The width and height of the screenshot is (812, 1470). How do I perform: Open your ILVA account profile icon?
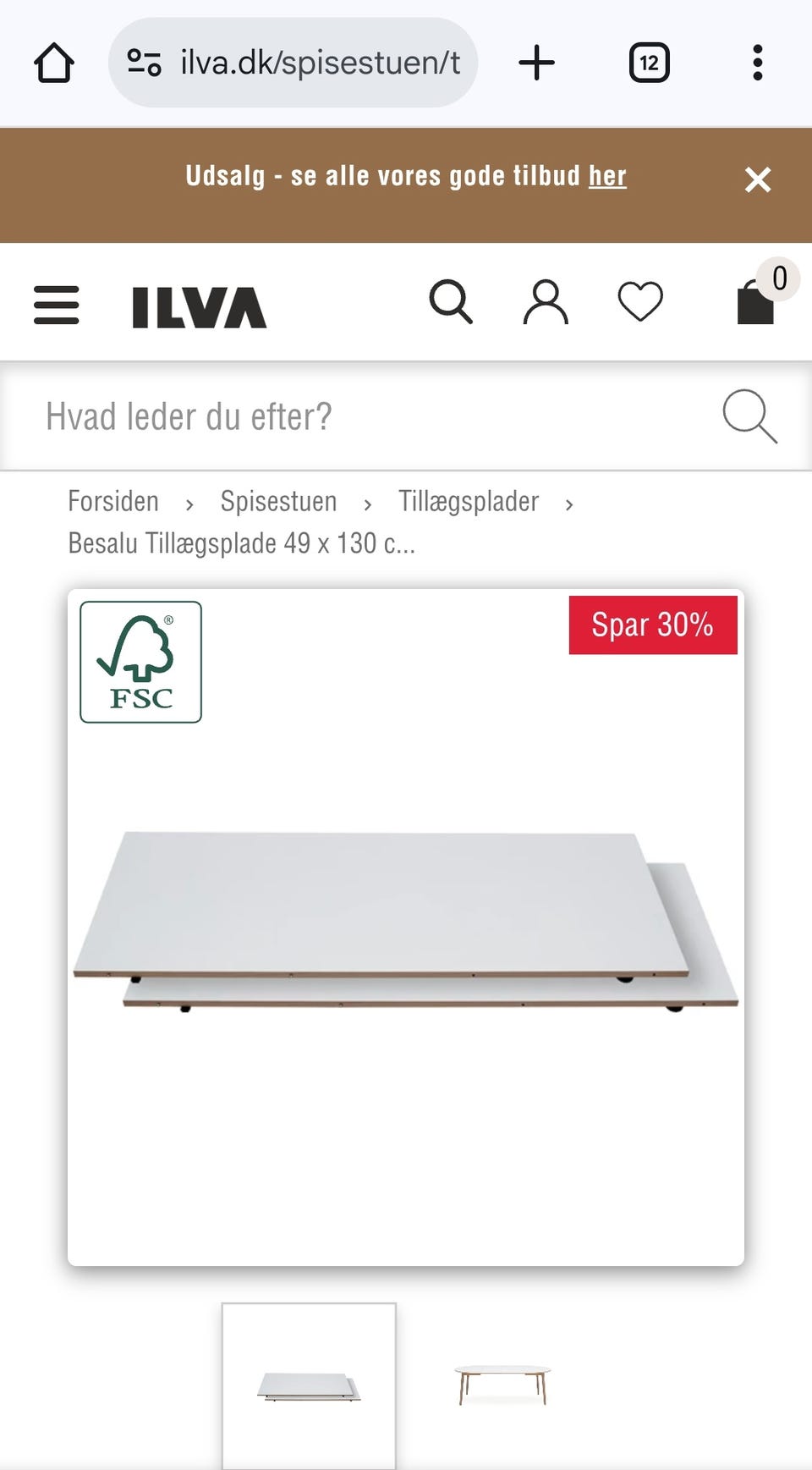[x=546, y=303]
